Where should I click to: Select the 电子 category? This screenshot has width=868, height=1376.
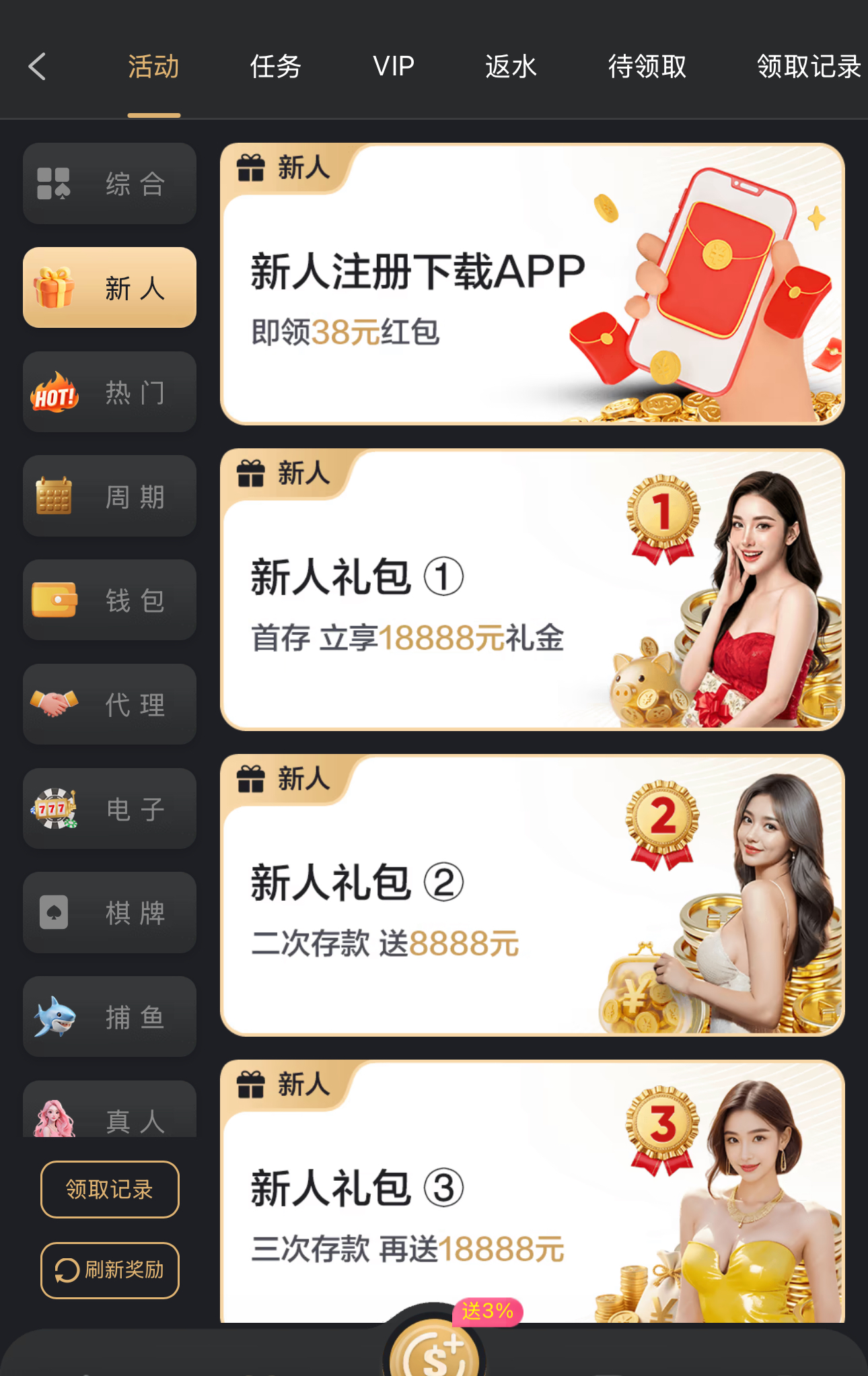tap(110, 809)
